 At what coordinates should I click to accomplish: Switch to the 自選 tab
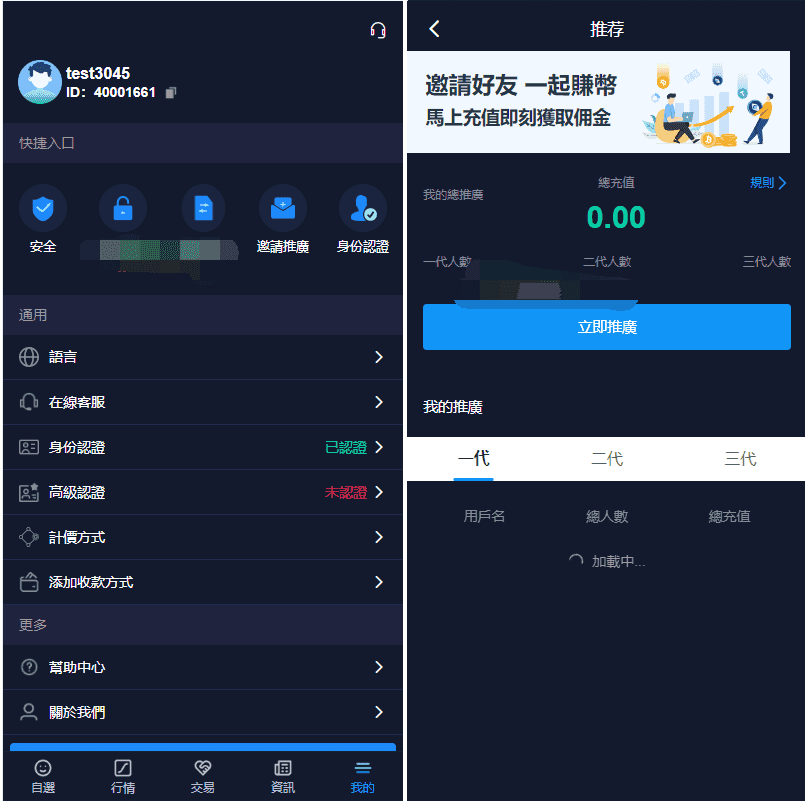(x=43, y=776)
